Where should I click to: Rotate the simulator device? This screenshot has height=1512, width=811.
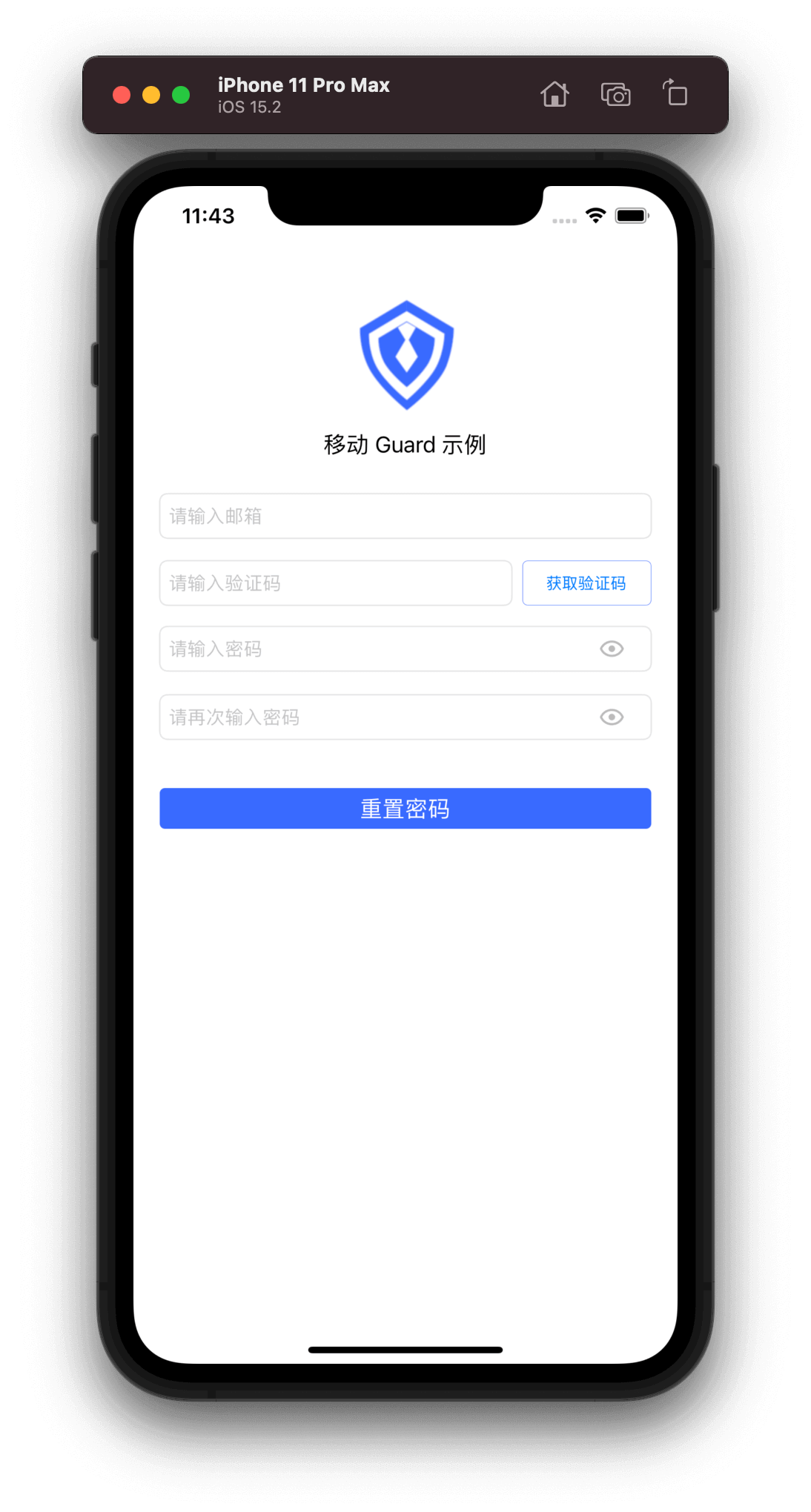tap(675, 94)
